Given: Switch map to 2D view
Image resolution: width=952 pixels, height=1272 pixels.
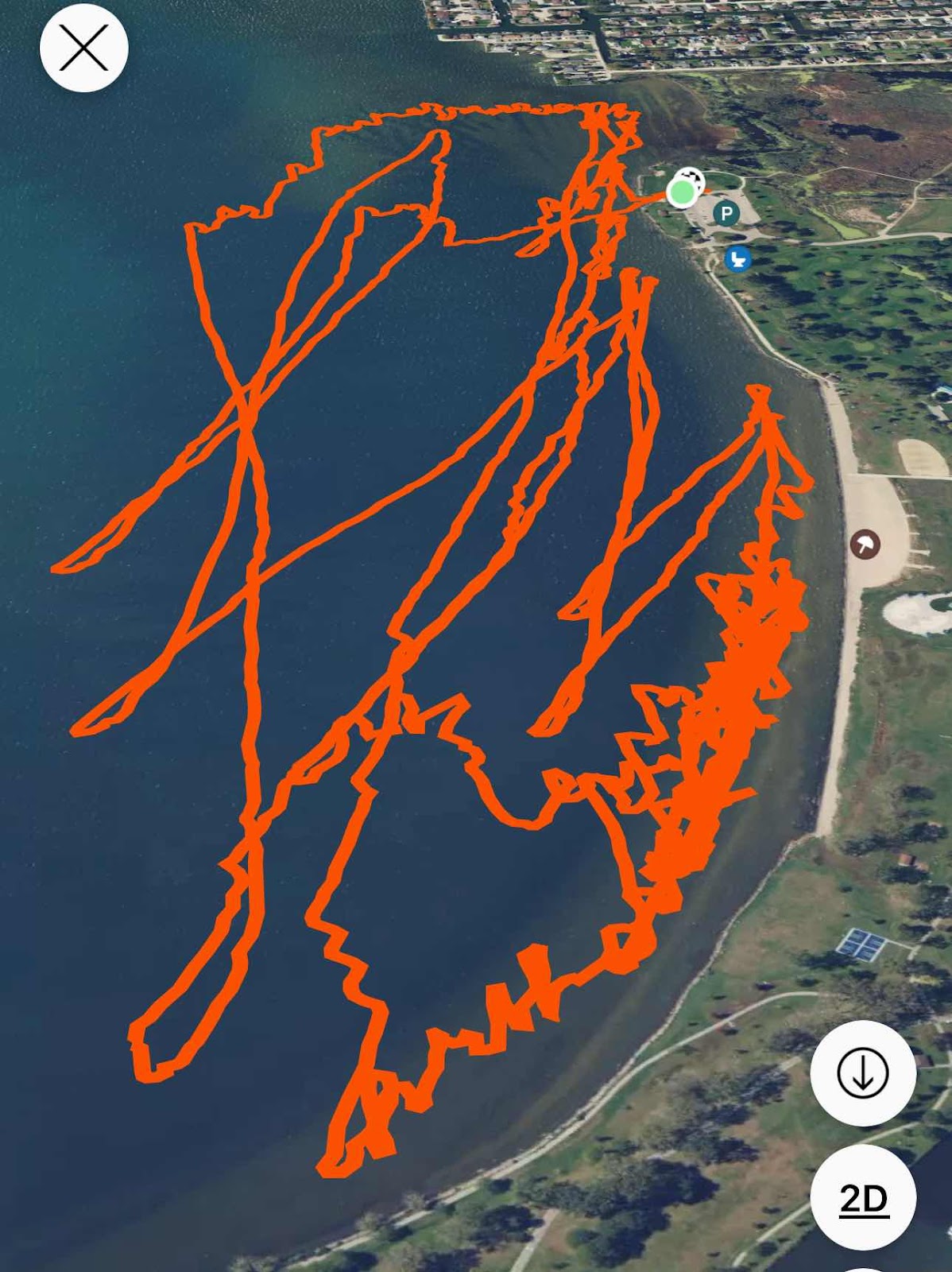Looking at the screenshot, I should pyautogui.click(x=863, y=1197).
